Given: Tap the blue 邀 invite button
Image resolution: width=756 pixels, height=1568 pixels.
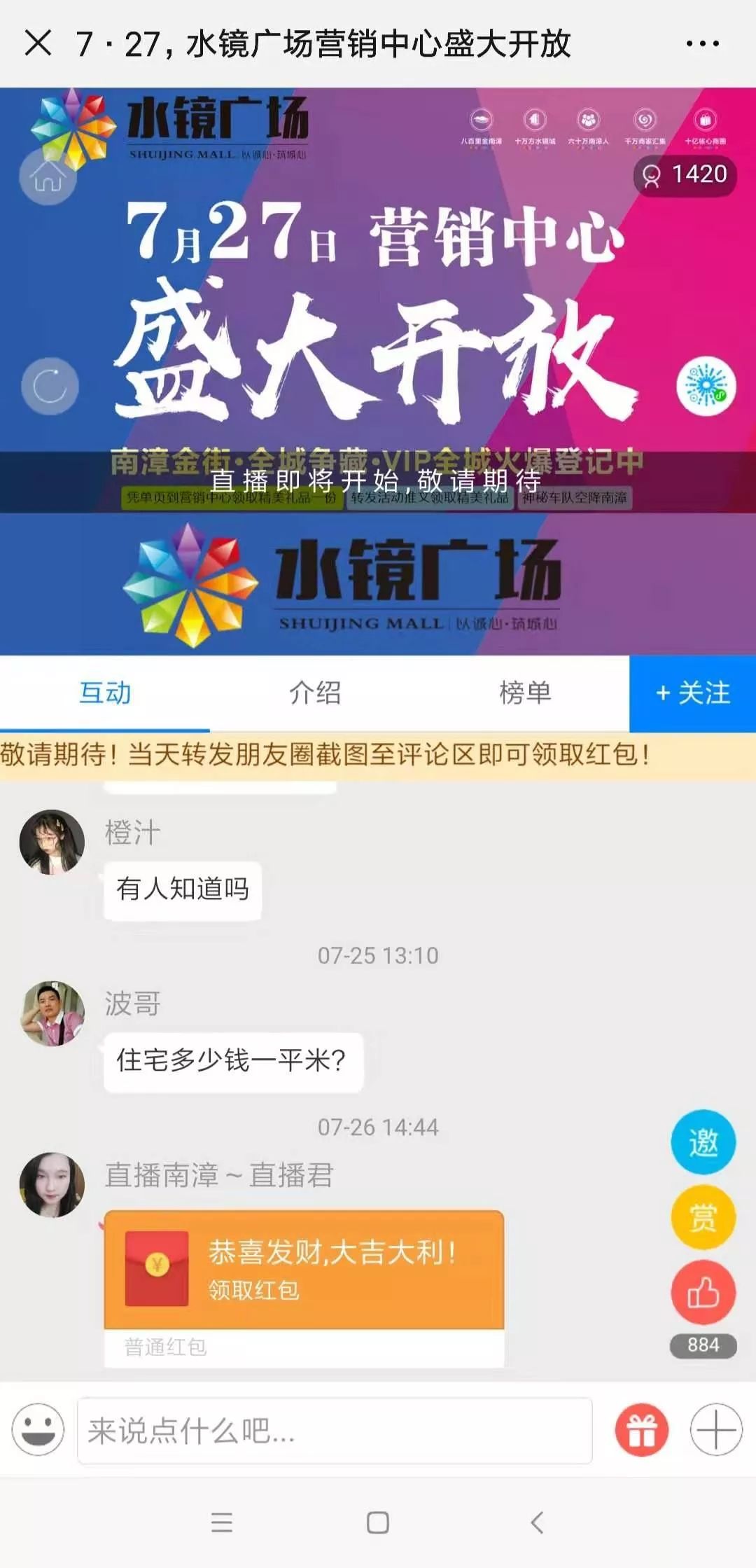Looking at the screenshot, I should click(703, 1142).
